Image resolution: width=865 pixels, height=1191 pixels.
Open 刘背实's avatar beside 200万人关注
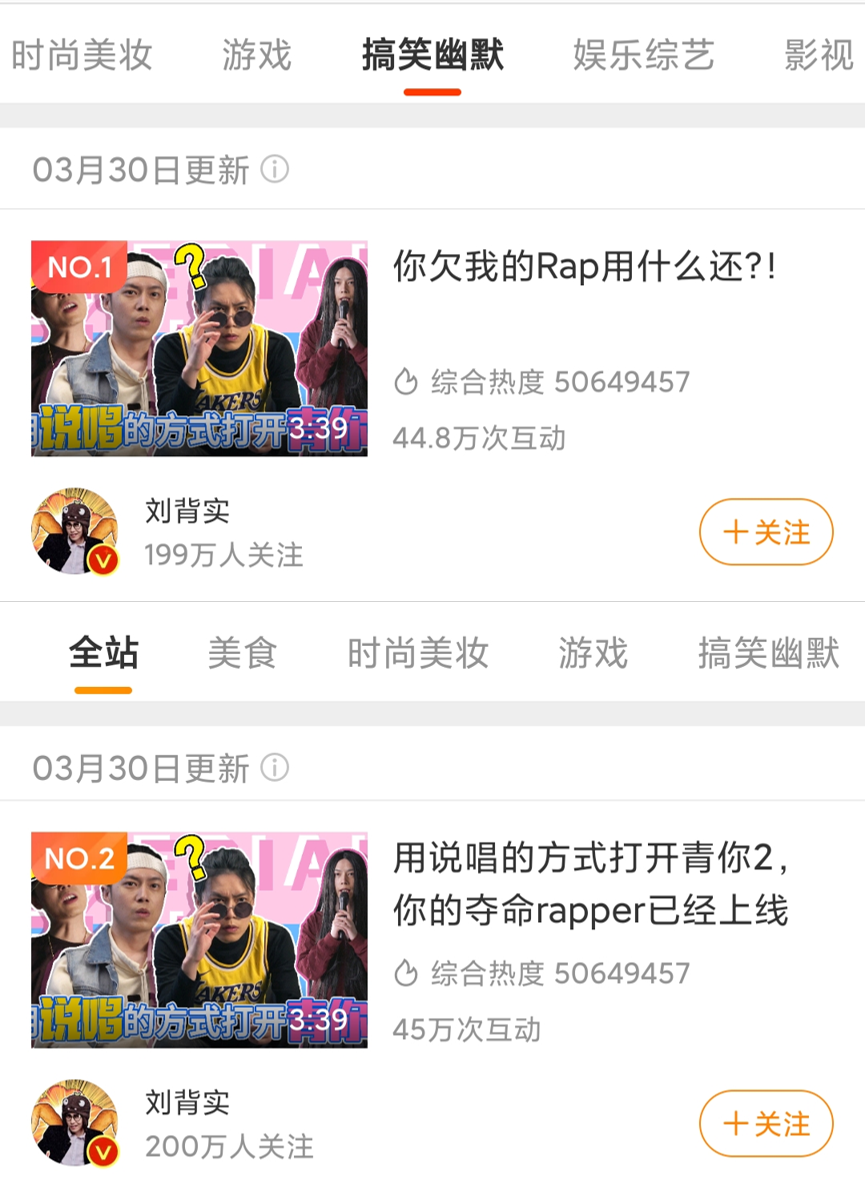[75, 1123]
